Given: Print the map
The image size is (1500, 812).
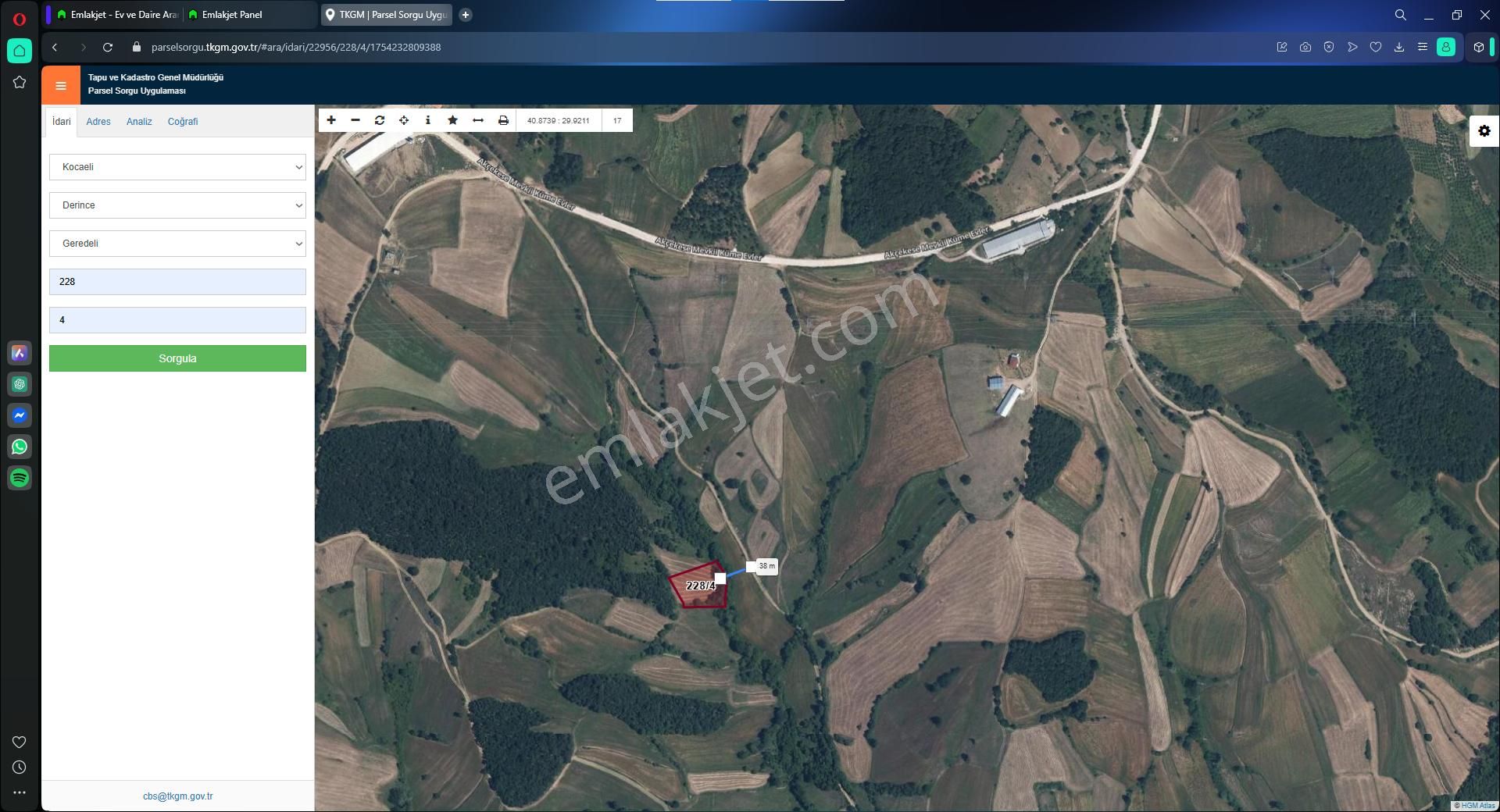Looking at the screenshot, I should click(x=503, y=120).
